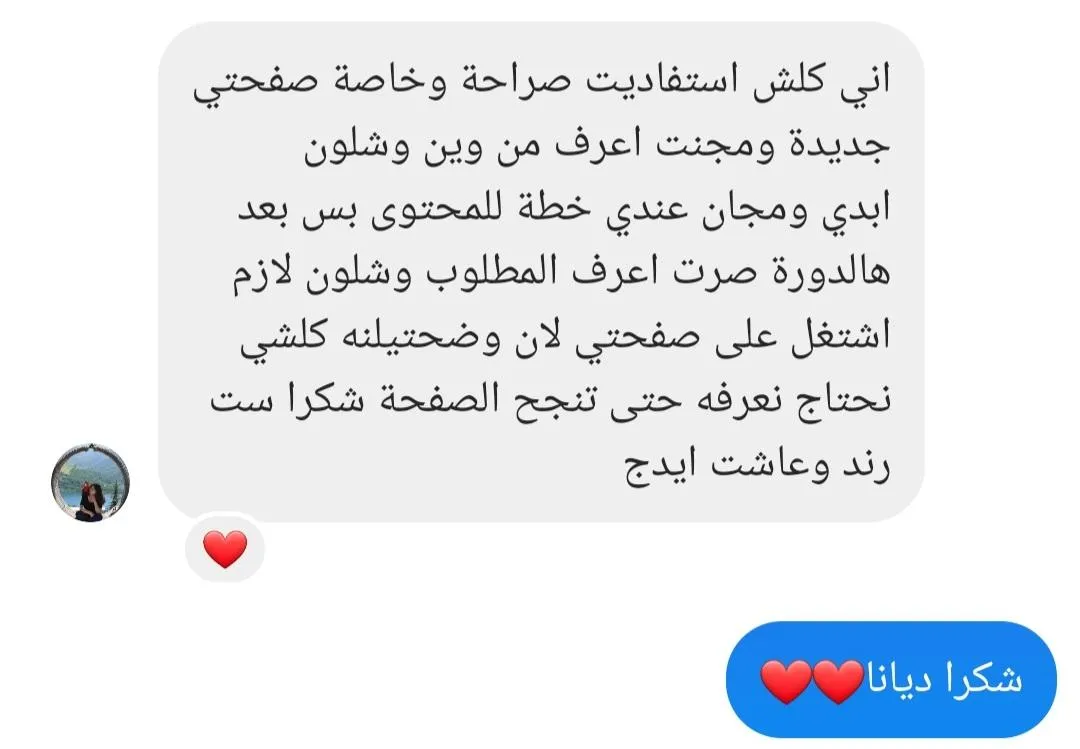This screenshot has height=749, width=1080.
Task: Open the sender's profile picture
Action: (91, 481)
